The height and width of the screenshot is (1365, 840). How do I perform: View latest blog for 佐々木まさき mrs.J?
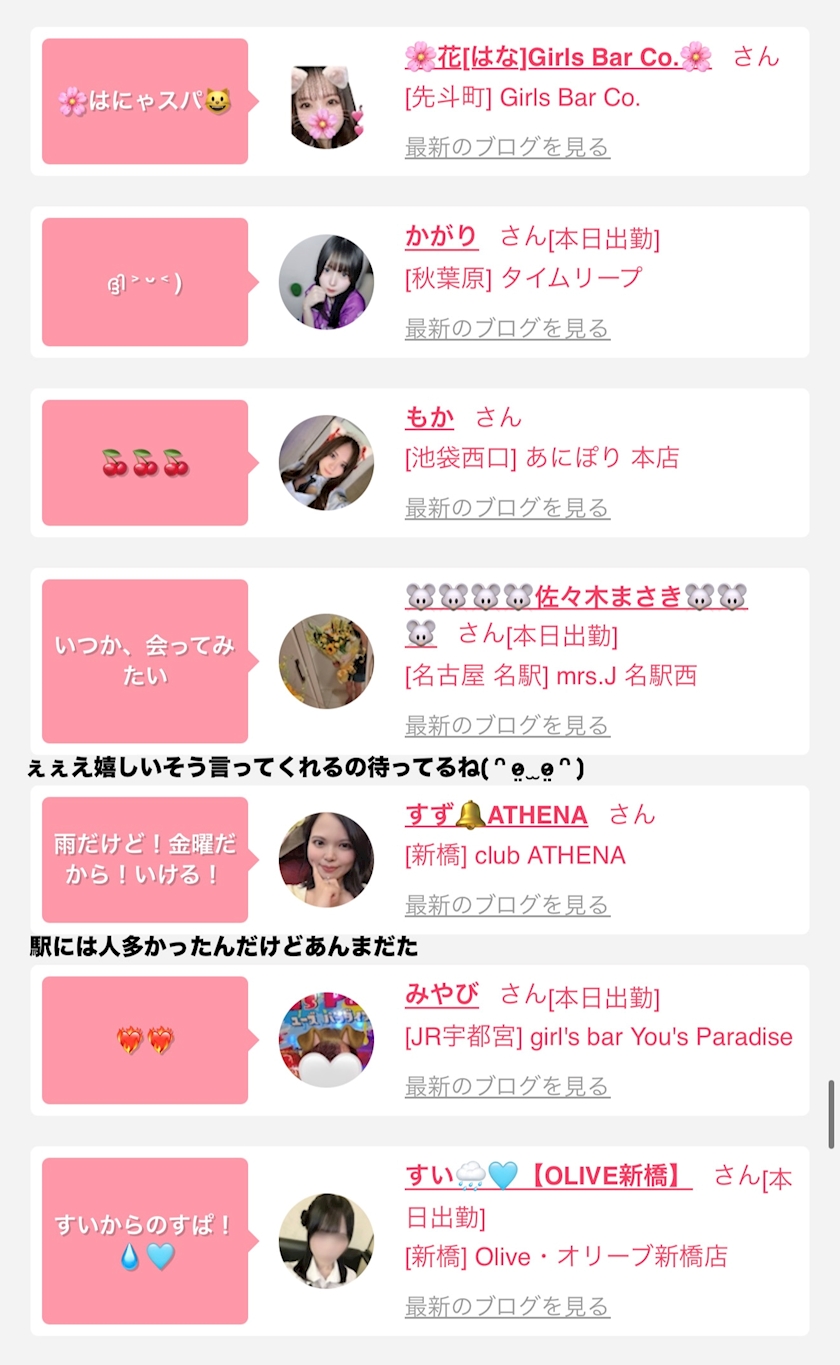click(x=507, y=725)
